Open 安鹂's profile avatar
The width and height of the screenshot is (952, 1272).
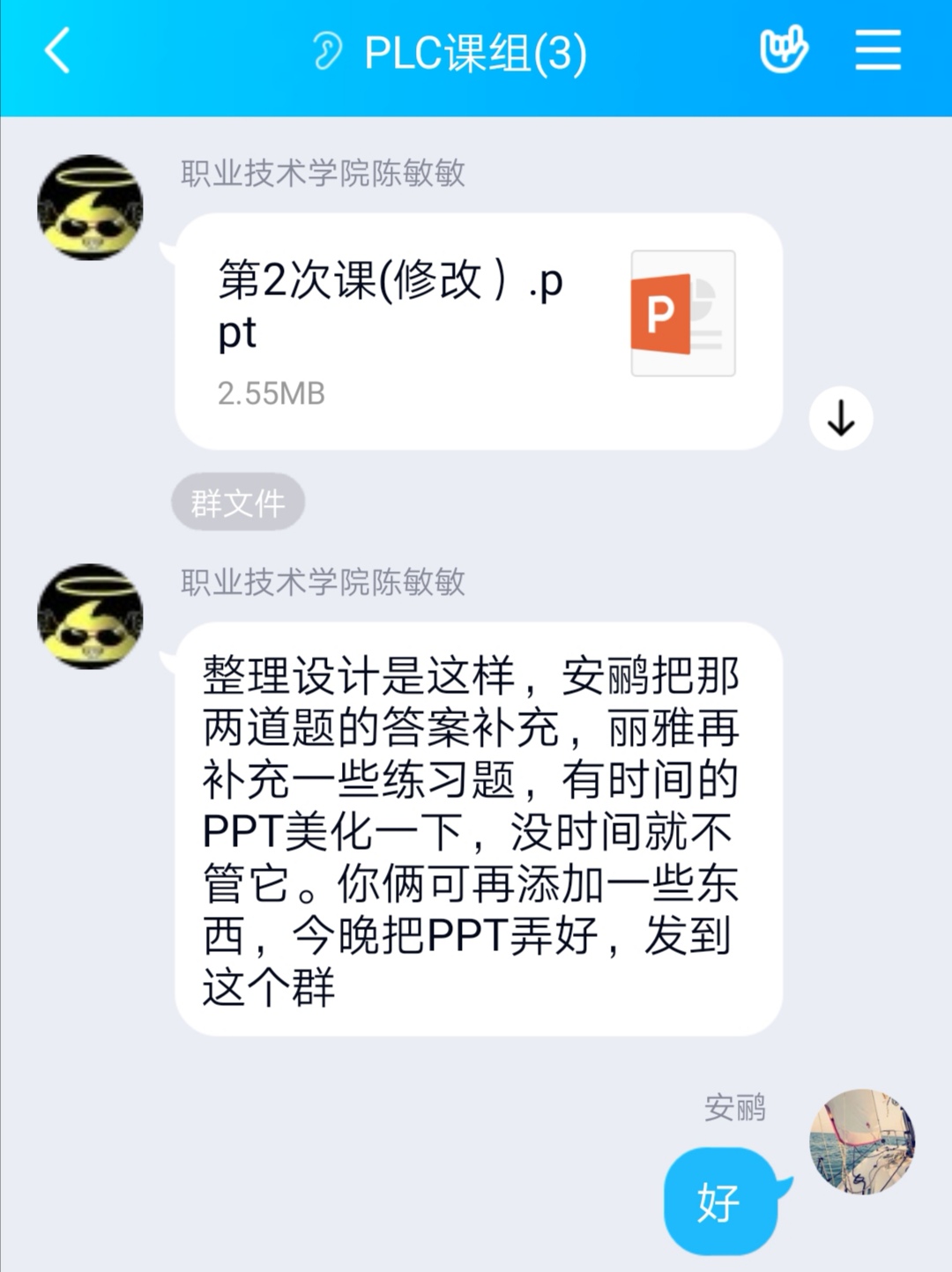pyautogui.click(x=862, y=1142)
